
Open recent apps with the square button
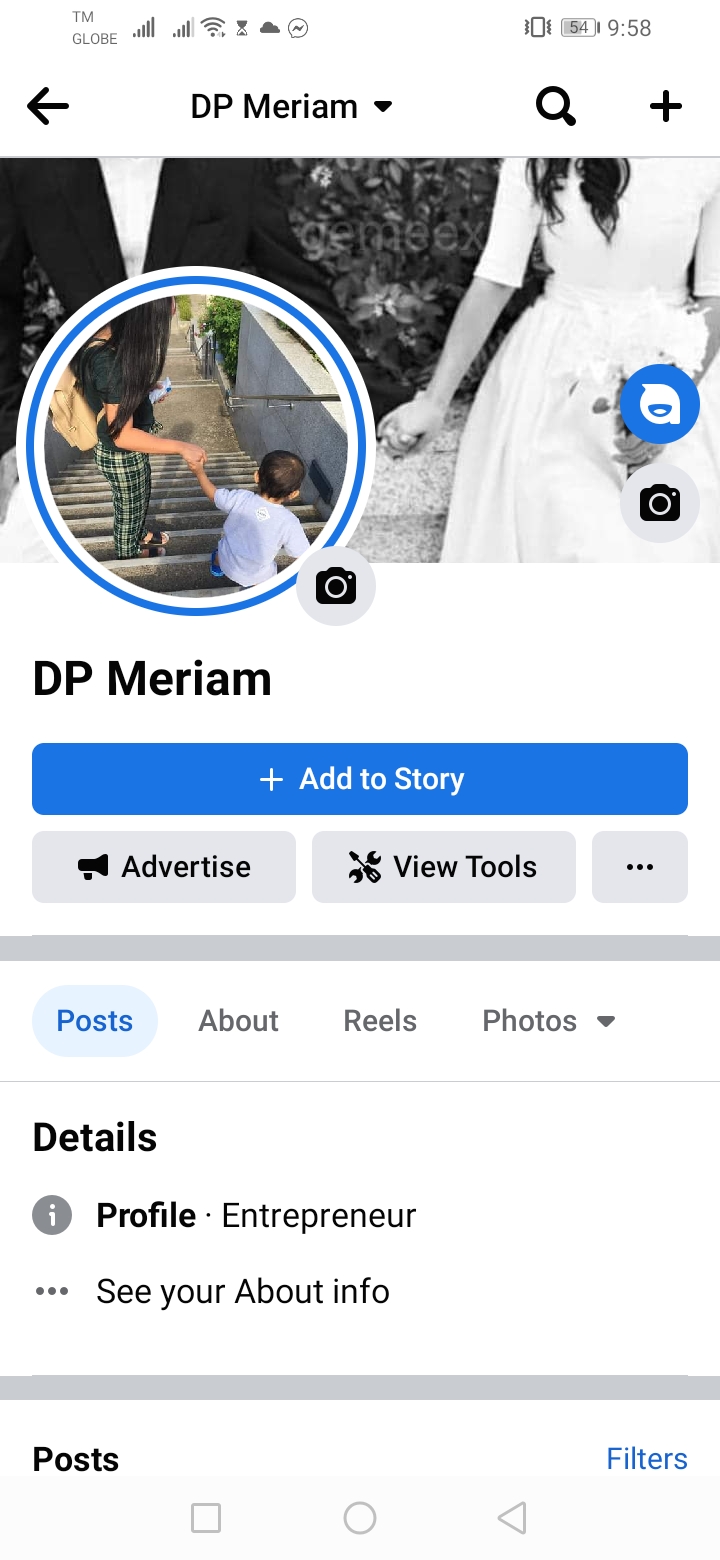pos(206,1518)
